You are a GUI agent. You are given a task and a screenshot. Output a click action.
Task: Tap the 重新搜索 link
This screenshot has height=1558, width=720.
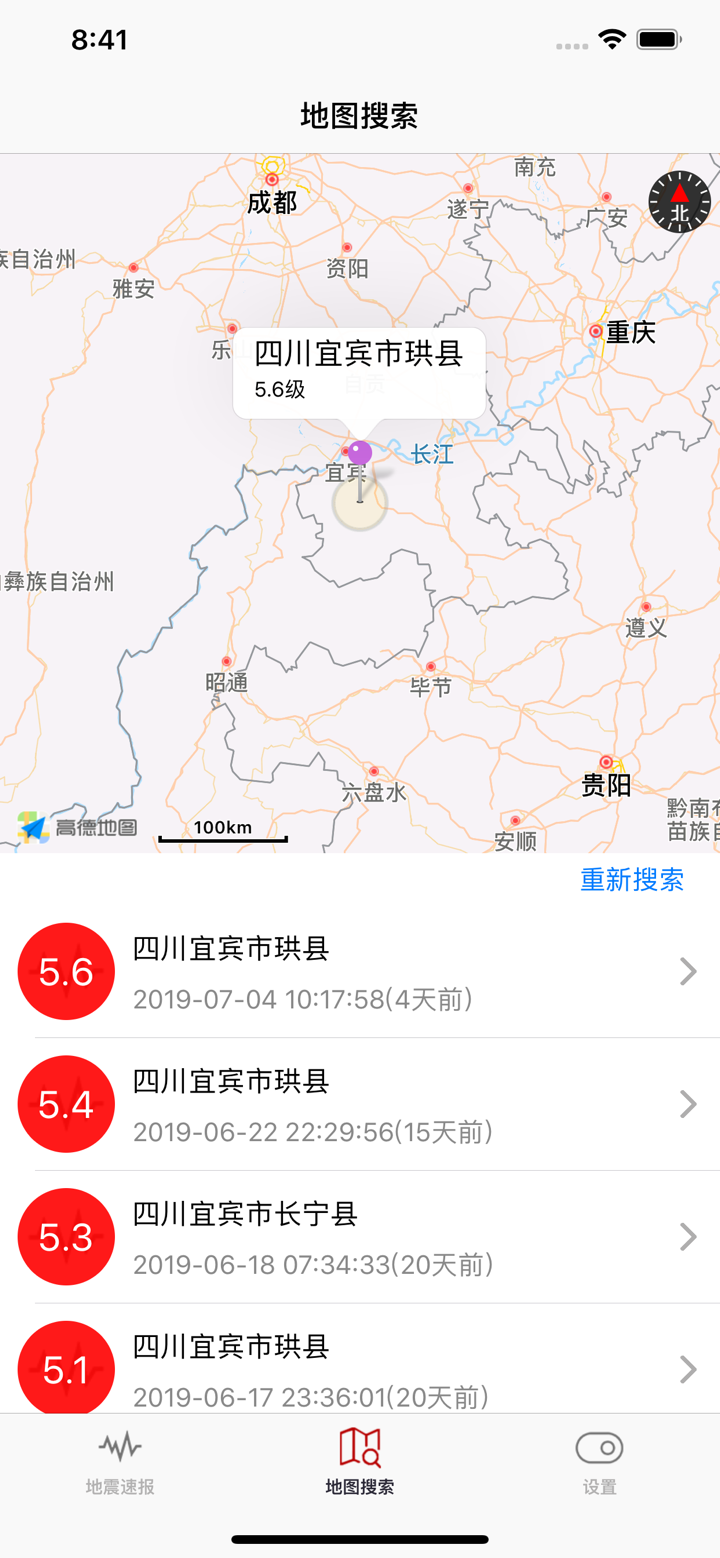tap(630, 880)
